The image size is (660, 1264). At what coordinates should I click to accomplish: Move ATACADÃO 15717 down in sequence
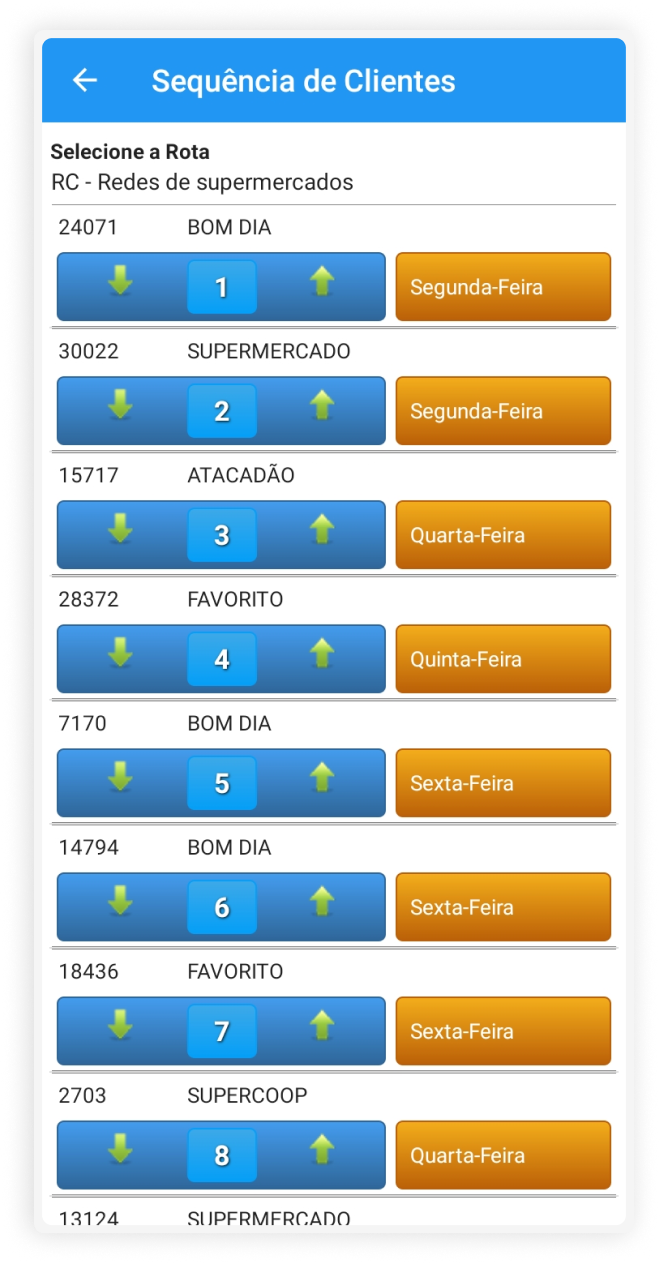coord(120,531)
